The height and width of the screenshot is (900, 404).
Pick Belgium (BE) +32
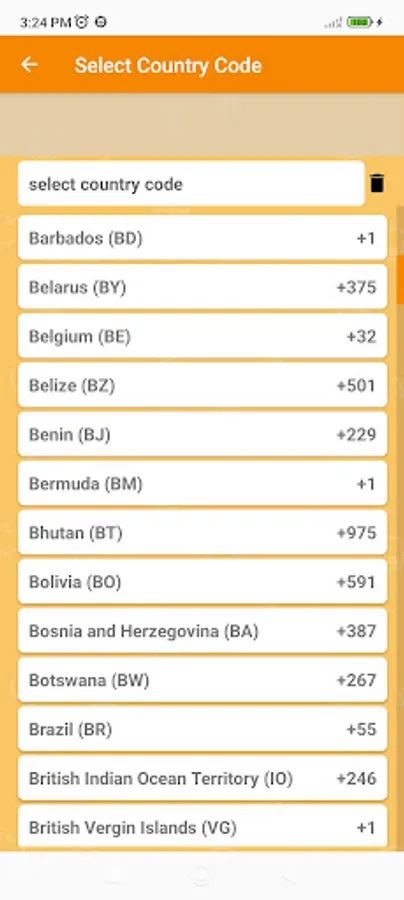(203, 336)
